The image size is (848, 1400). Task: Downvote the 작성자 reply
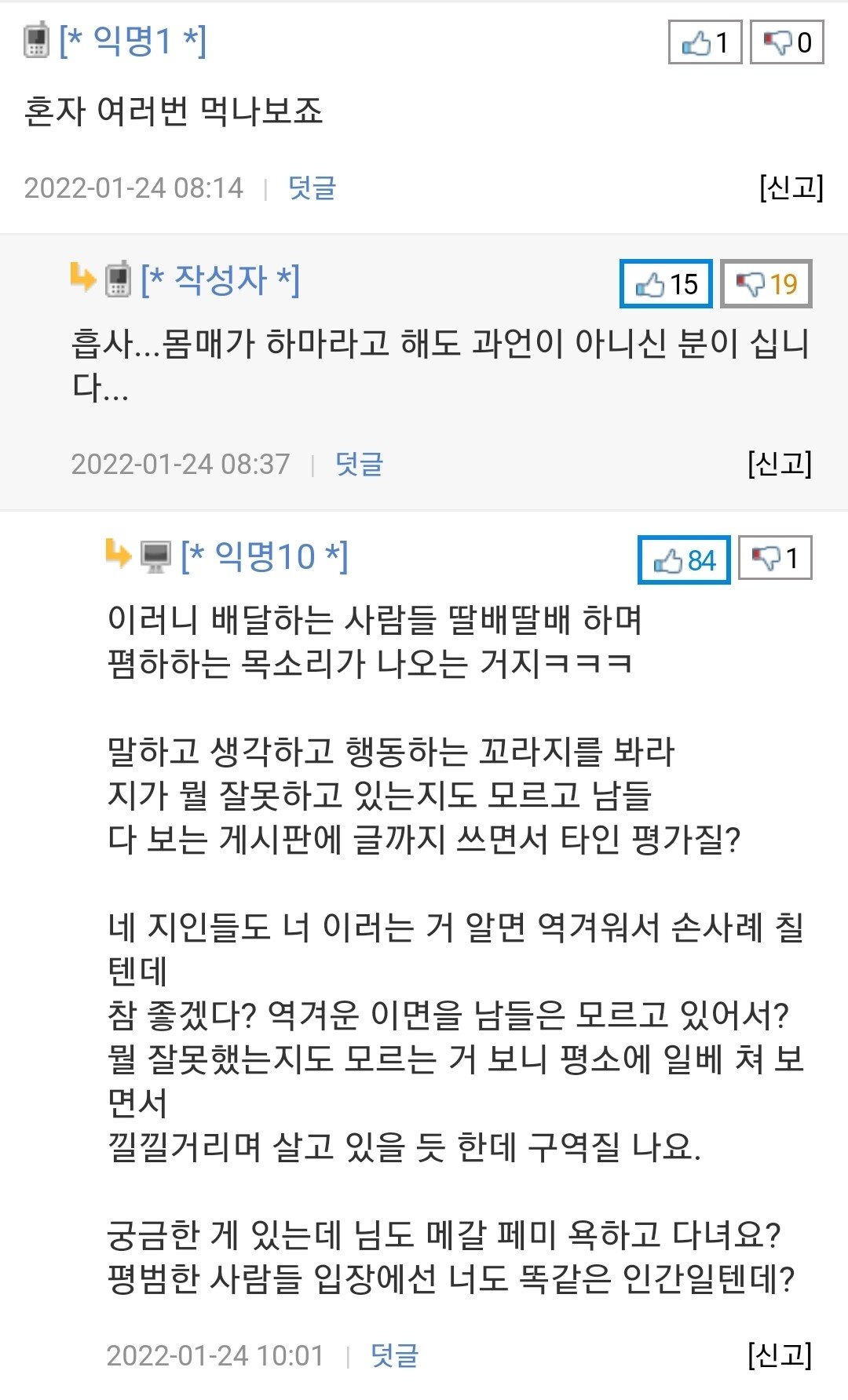[x=766, y=284]
